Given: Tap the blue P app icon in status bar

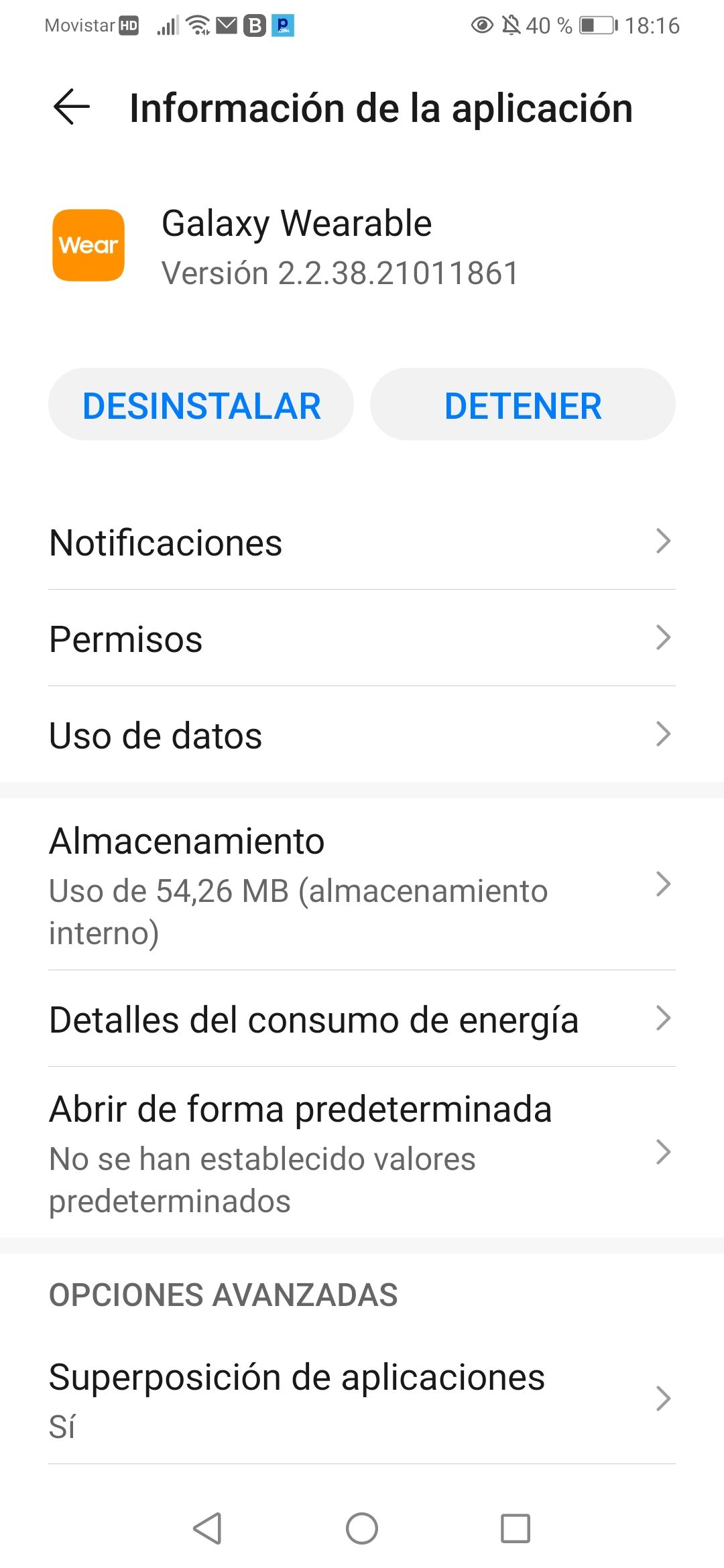Looking at the screenshot, I should point(284,25).
